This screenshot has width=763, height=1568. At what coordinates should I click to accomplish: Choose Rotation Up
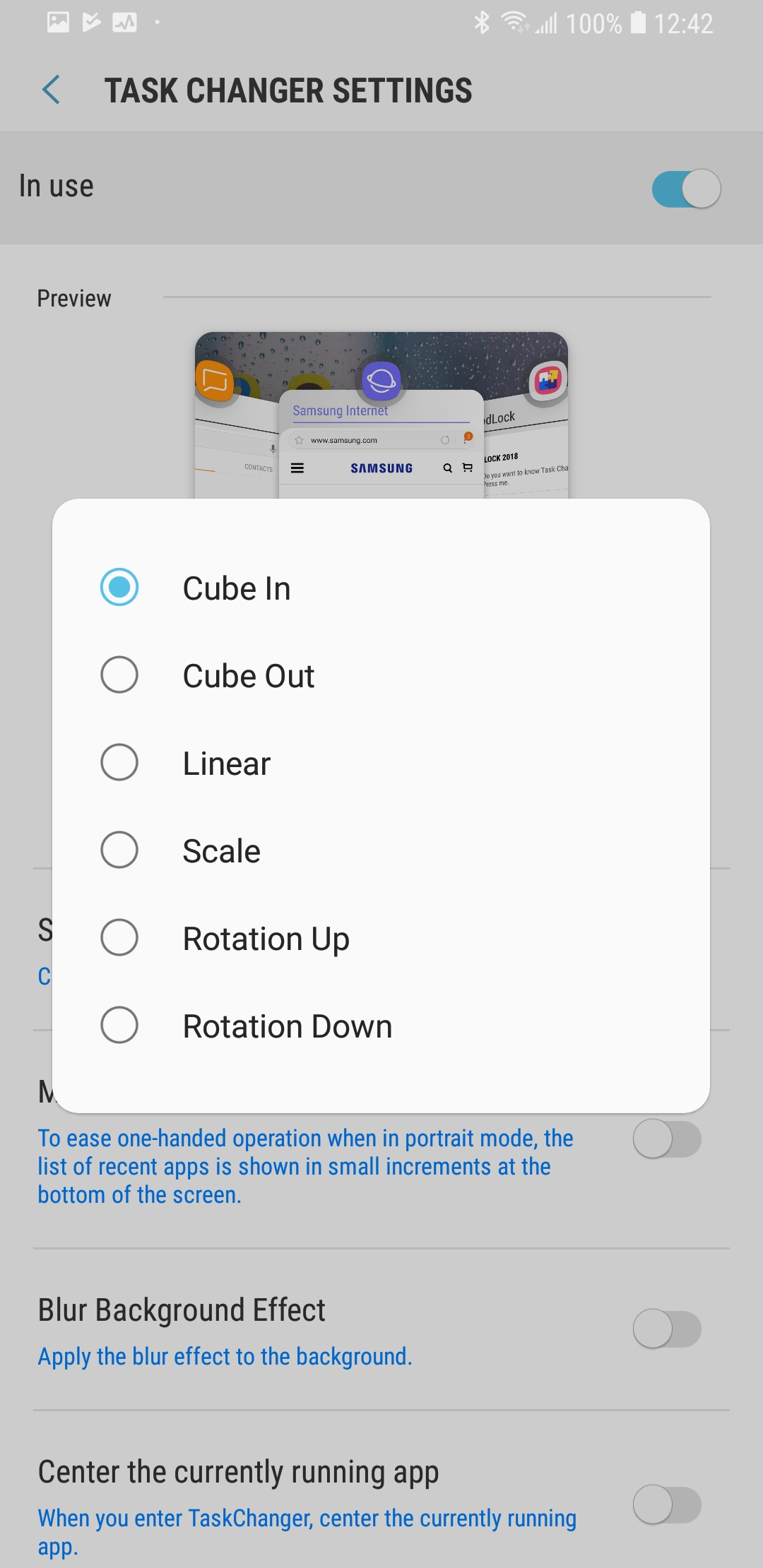381,938
